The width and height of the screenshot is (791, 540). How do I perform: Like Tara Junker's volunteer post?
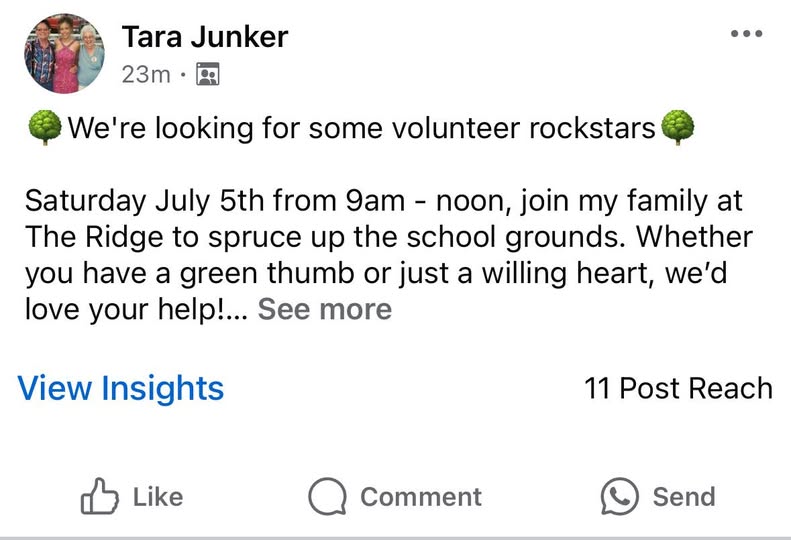pos(131,497)
